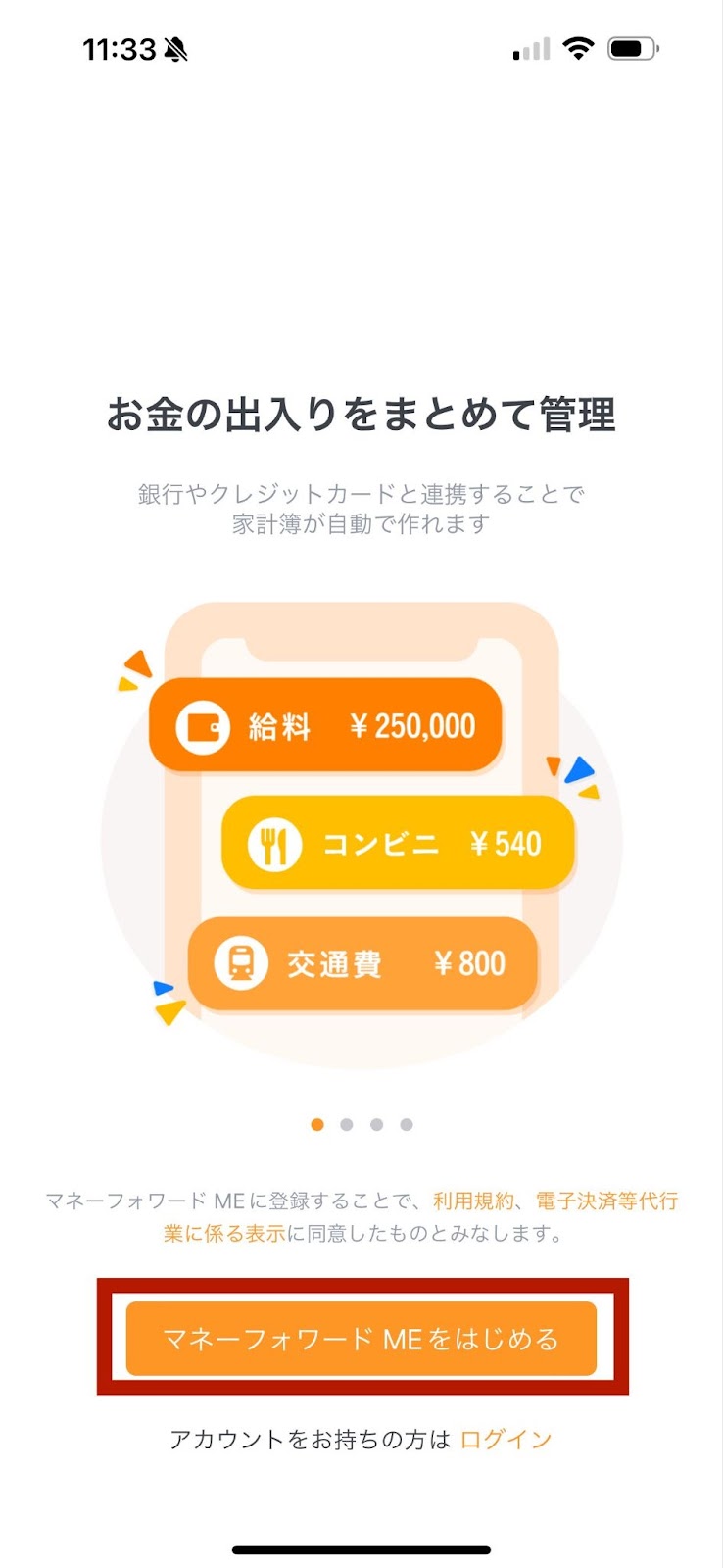Open the 利用規約 link

click(473, 1200)
